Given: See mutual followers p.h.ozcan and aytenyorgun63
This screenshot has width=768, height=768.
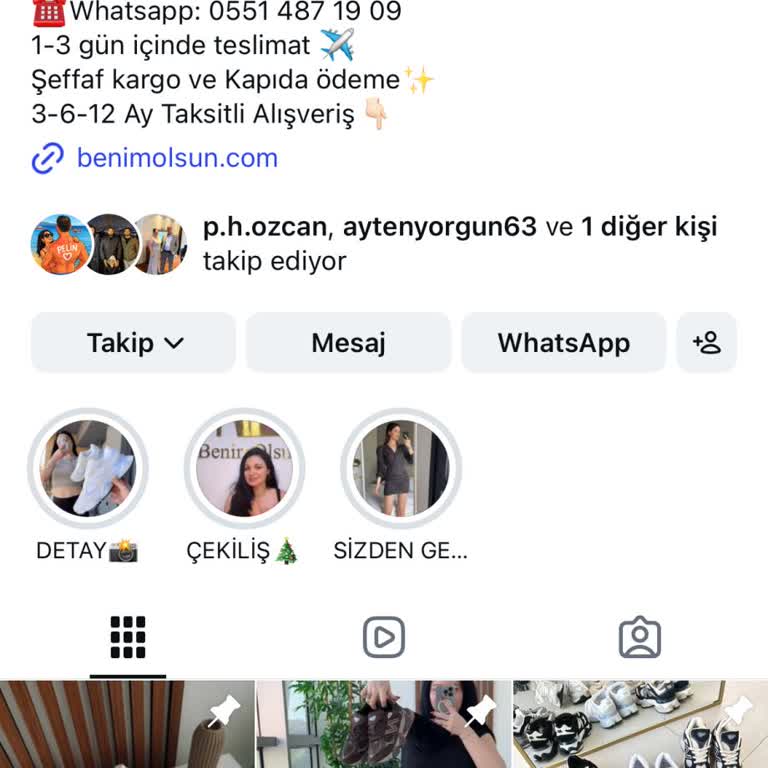Looking at the screenshot, I should point(459,244).
